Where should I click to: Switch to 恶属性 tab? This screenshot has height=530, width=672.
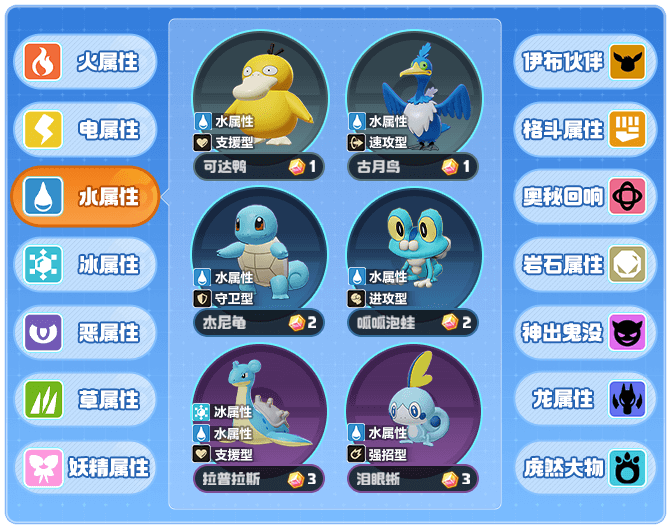[85, 332]
